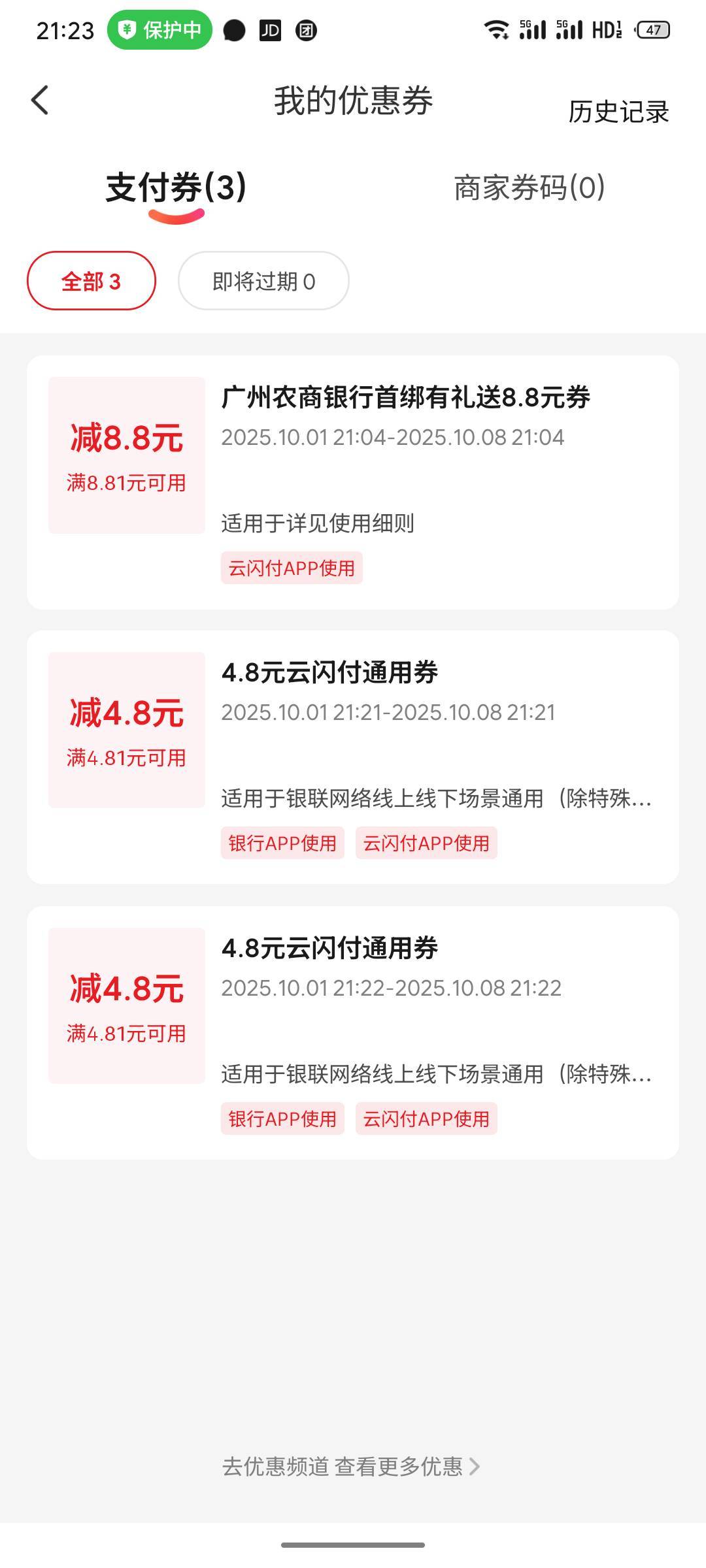Filter by 即将过期 0 chip

(x=263, y=281)
